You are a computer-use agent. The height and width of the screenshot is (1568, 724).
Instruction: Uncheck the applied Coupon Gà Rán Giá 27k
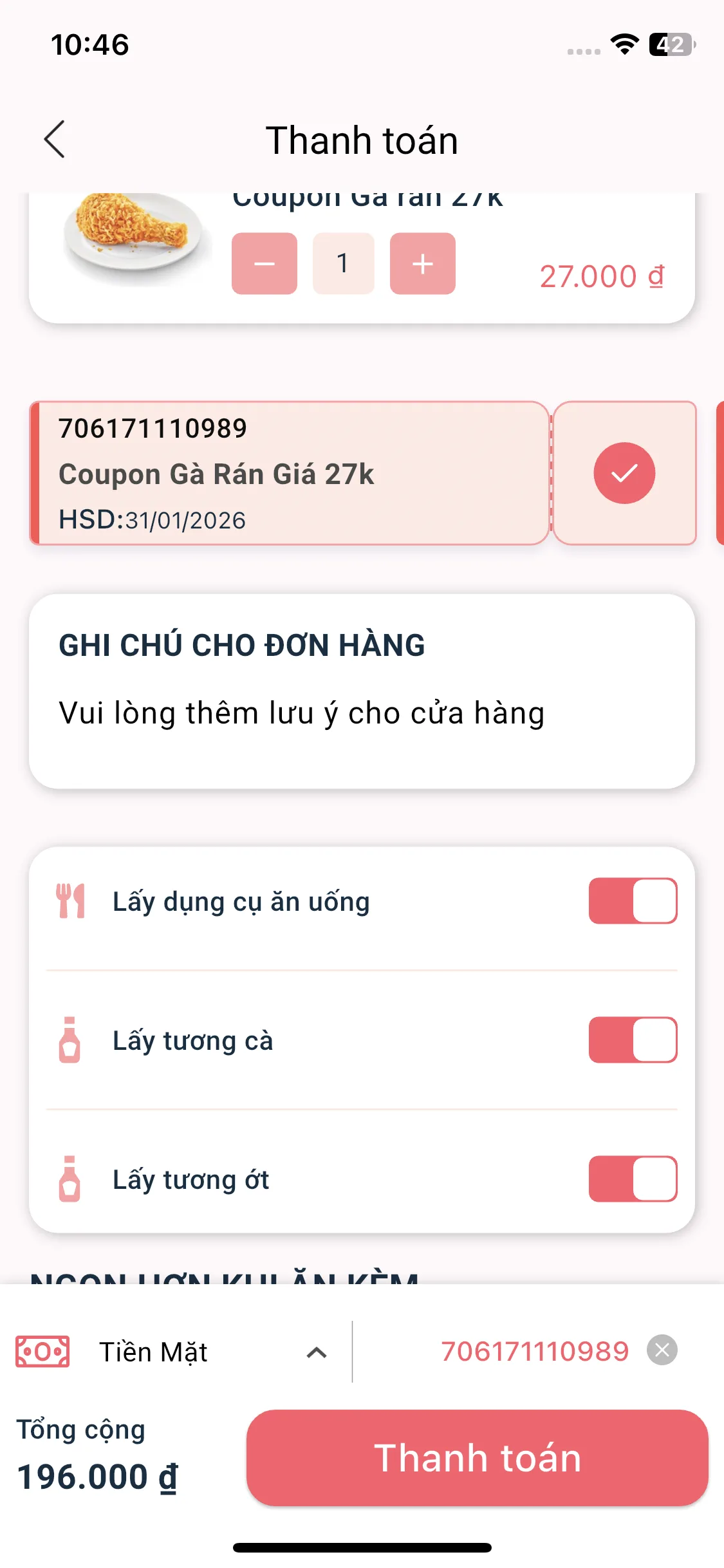pyautogui.click(x=624, y=473)
